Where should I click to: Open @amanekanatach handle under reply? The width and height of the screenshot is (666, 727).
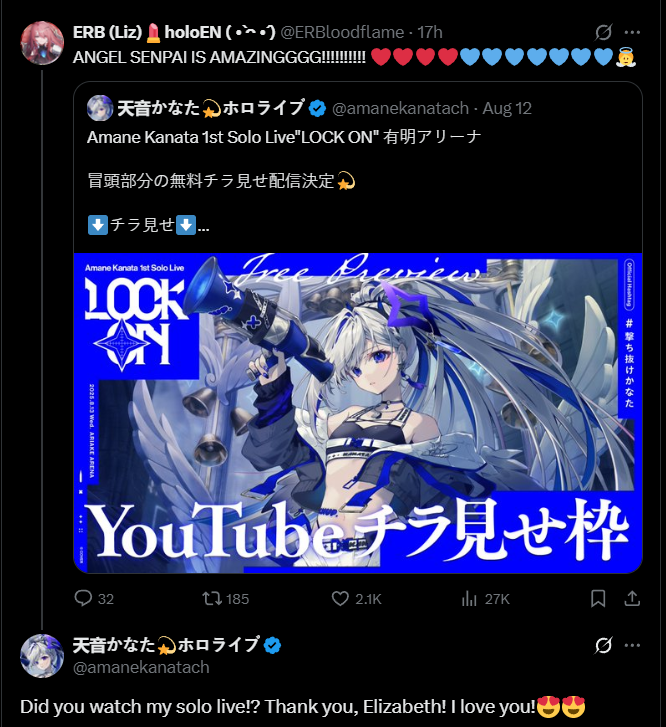point(141,667)
